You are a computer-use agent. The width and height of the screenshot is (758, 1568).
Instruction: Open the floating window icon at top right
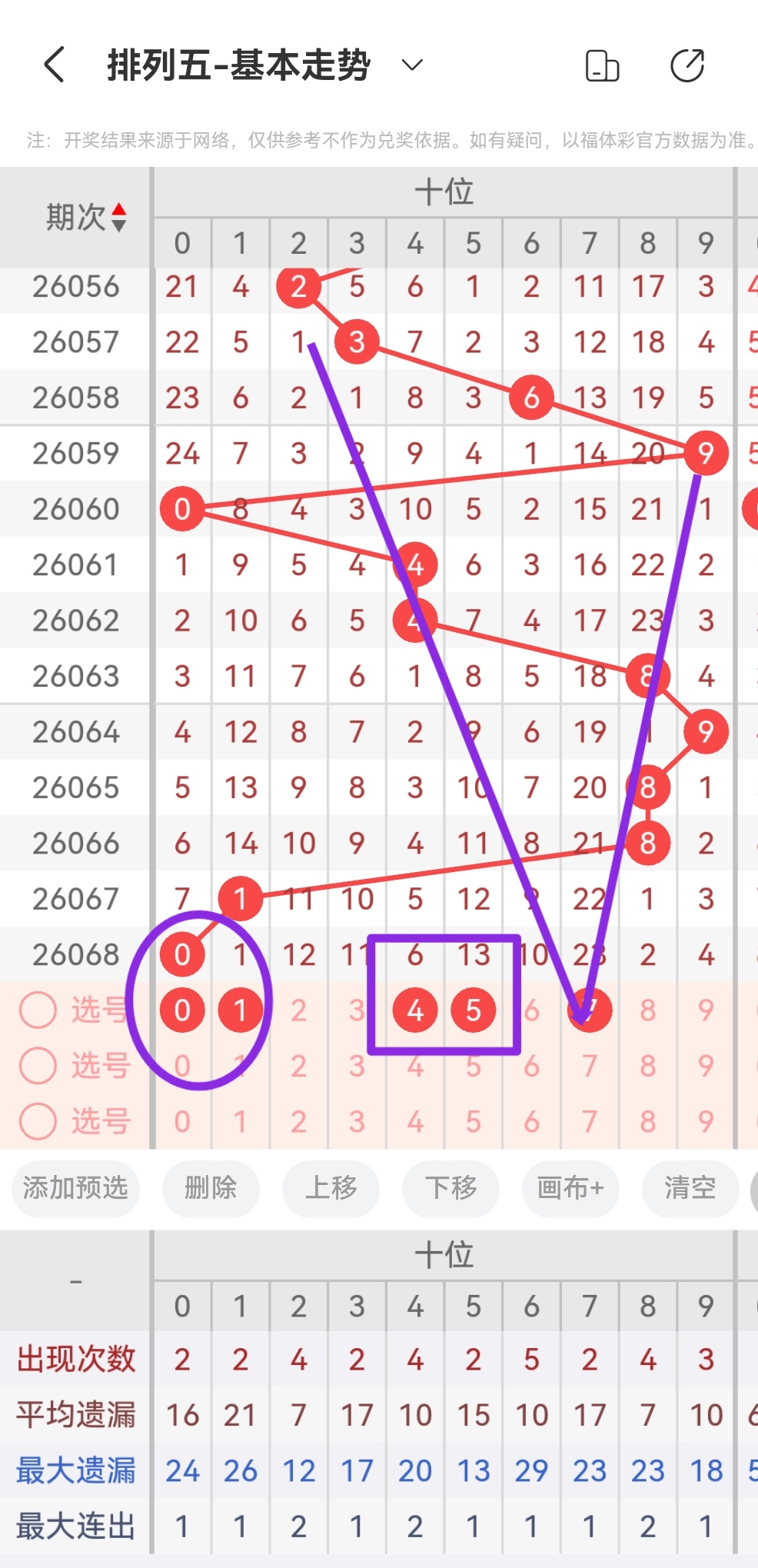pos(601,65)
